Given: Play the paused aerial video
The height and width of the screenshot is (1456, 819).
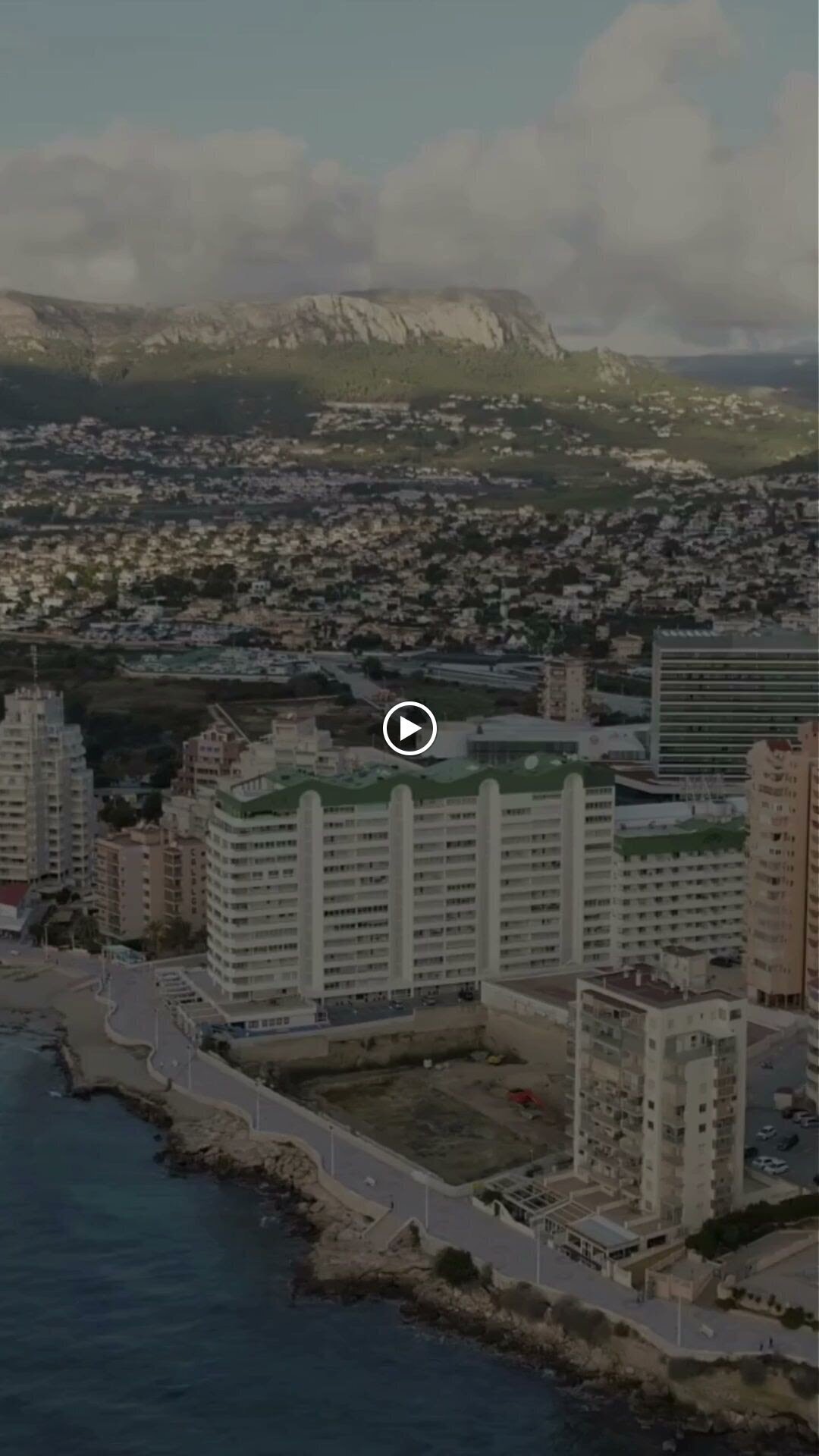Looking at the screenshot, I should pos(409,729).
